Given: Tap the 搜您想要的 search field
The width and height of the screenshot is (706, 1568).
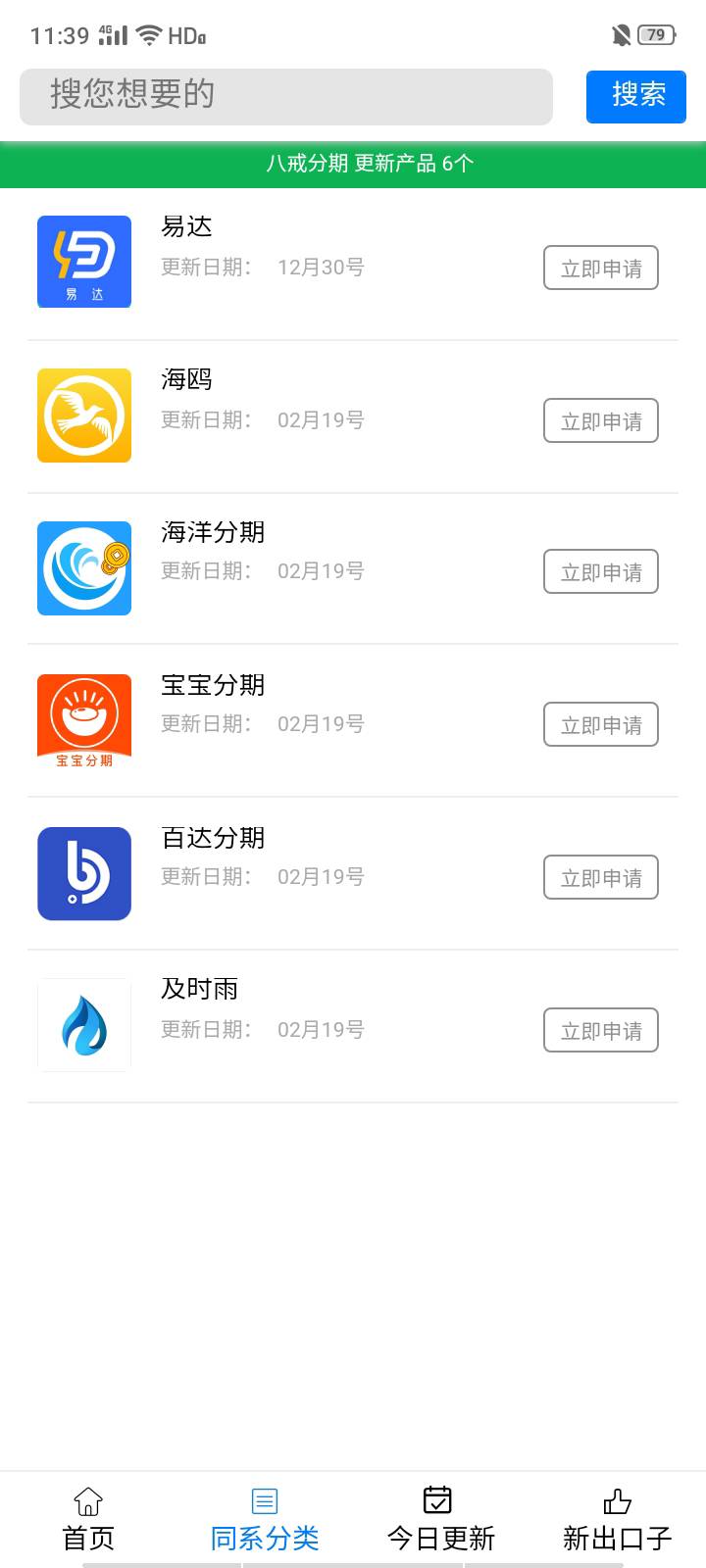Looking at the screenshot, I should (286, 96).
